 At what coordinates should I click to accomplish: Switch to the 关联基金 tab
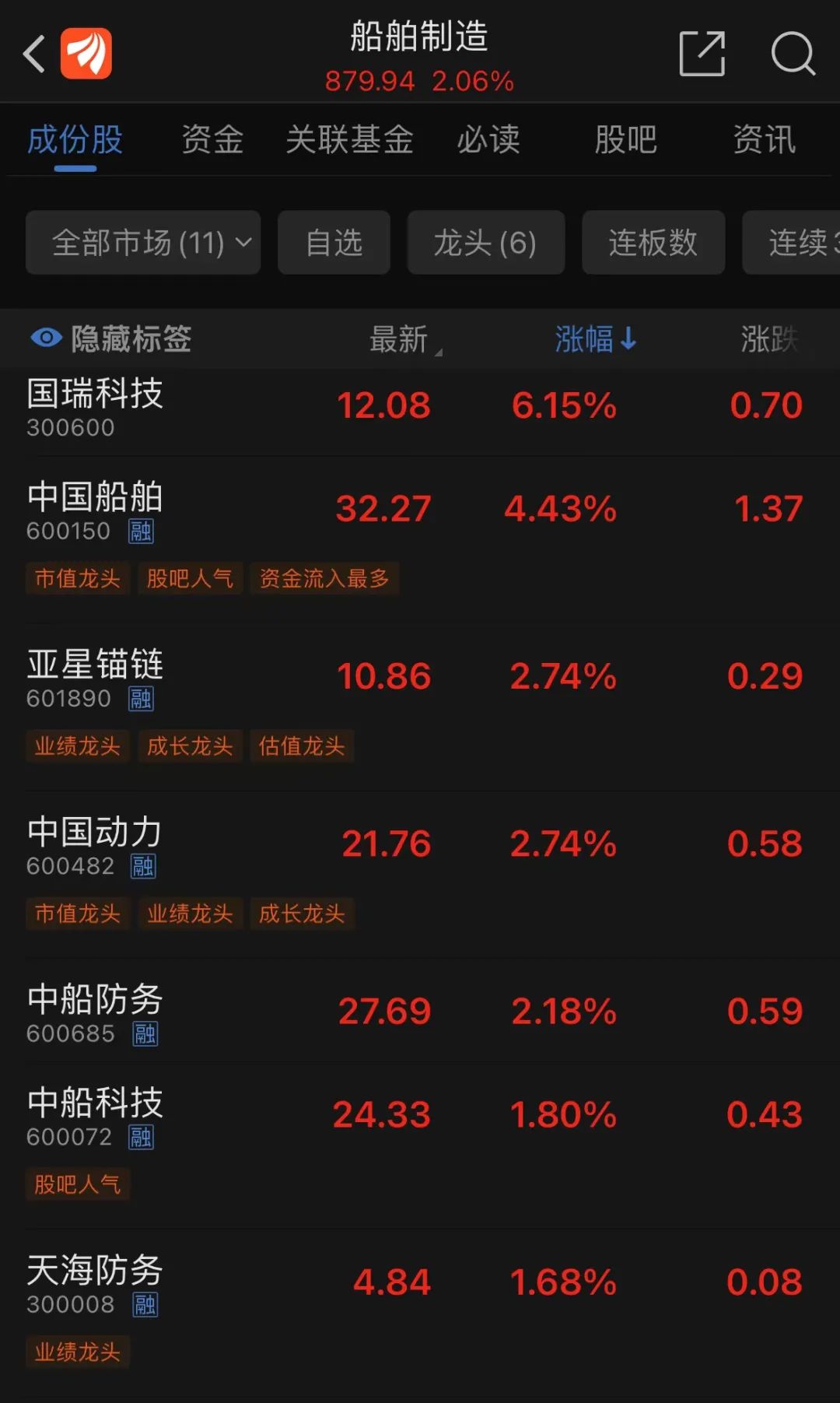click(x=349, y=140)
